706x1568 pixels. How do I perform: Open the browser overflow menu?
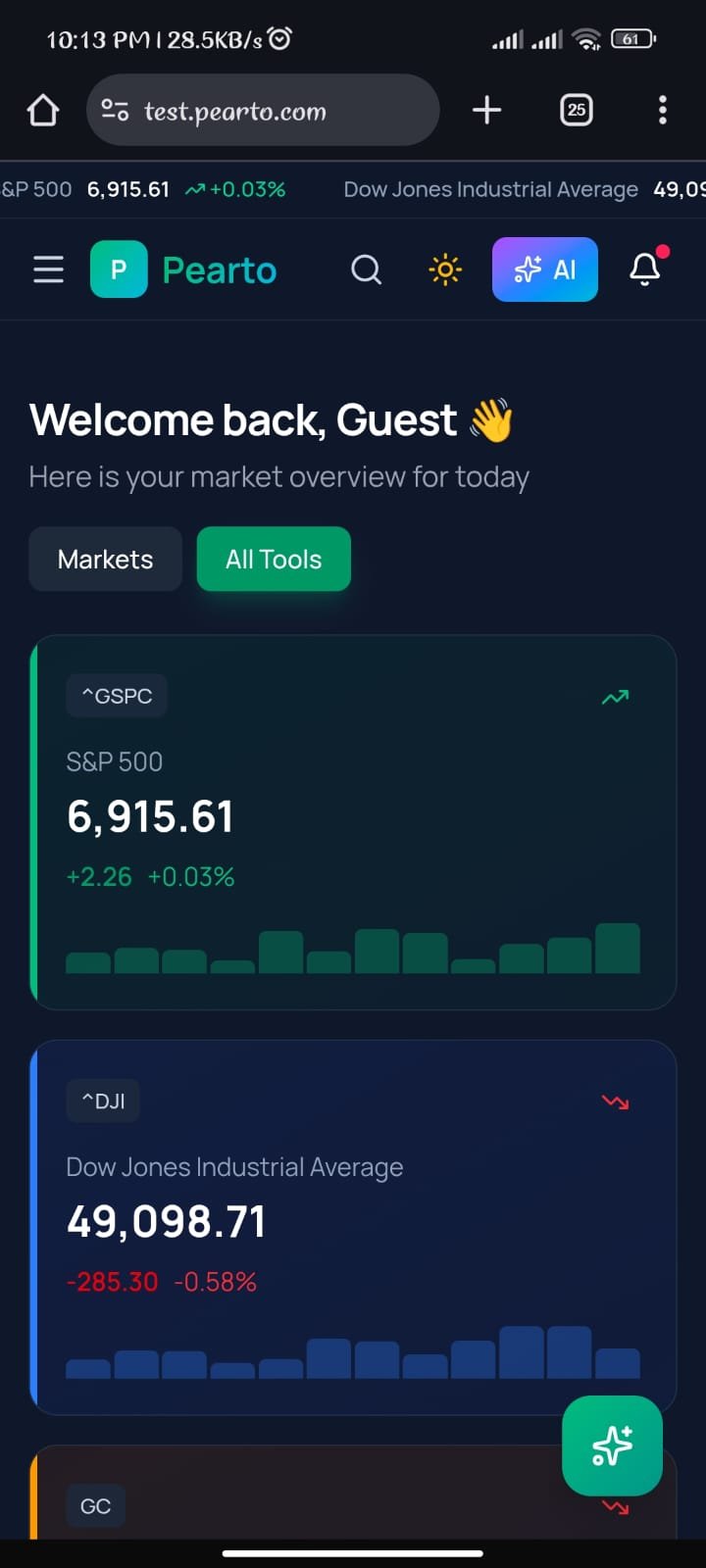pos(663,110)
